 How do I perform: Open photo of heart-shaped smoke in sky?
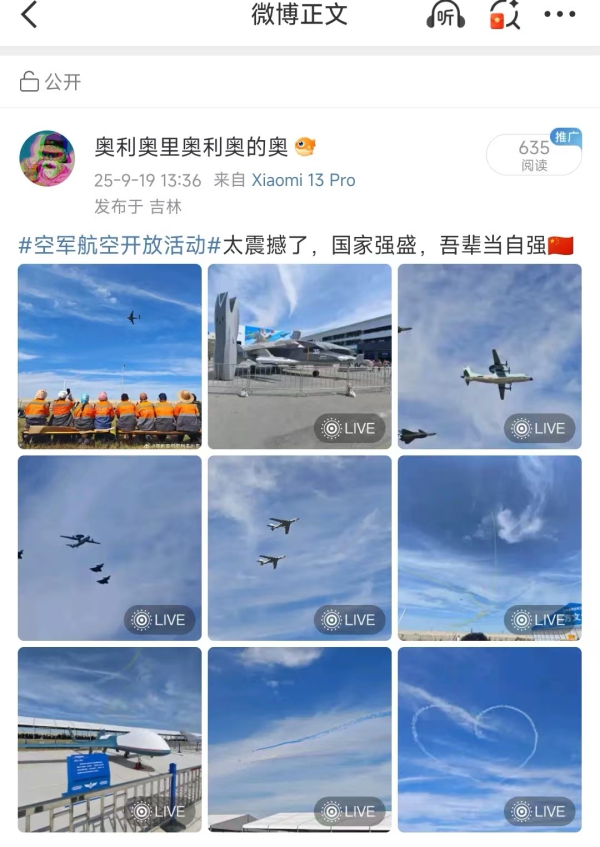pyautogui.click(x=489, y=738)
